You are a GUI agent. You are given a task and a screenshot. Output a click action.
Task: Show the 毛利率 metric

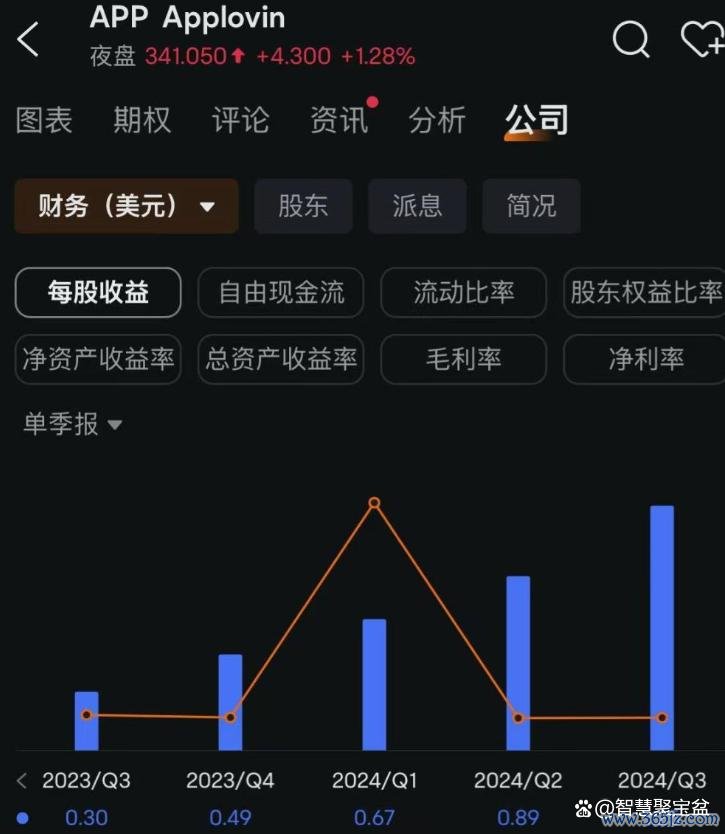[464, 359]
